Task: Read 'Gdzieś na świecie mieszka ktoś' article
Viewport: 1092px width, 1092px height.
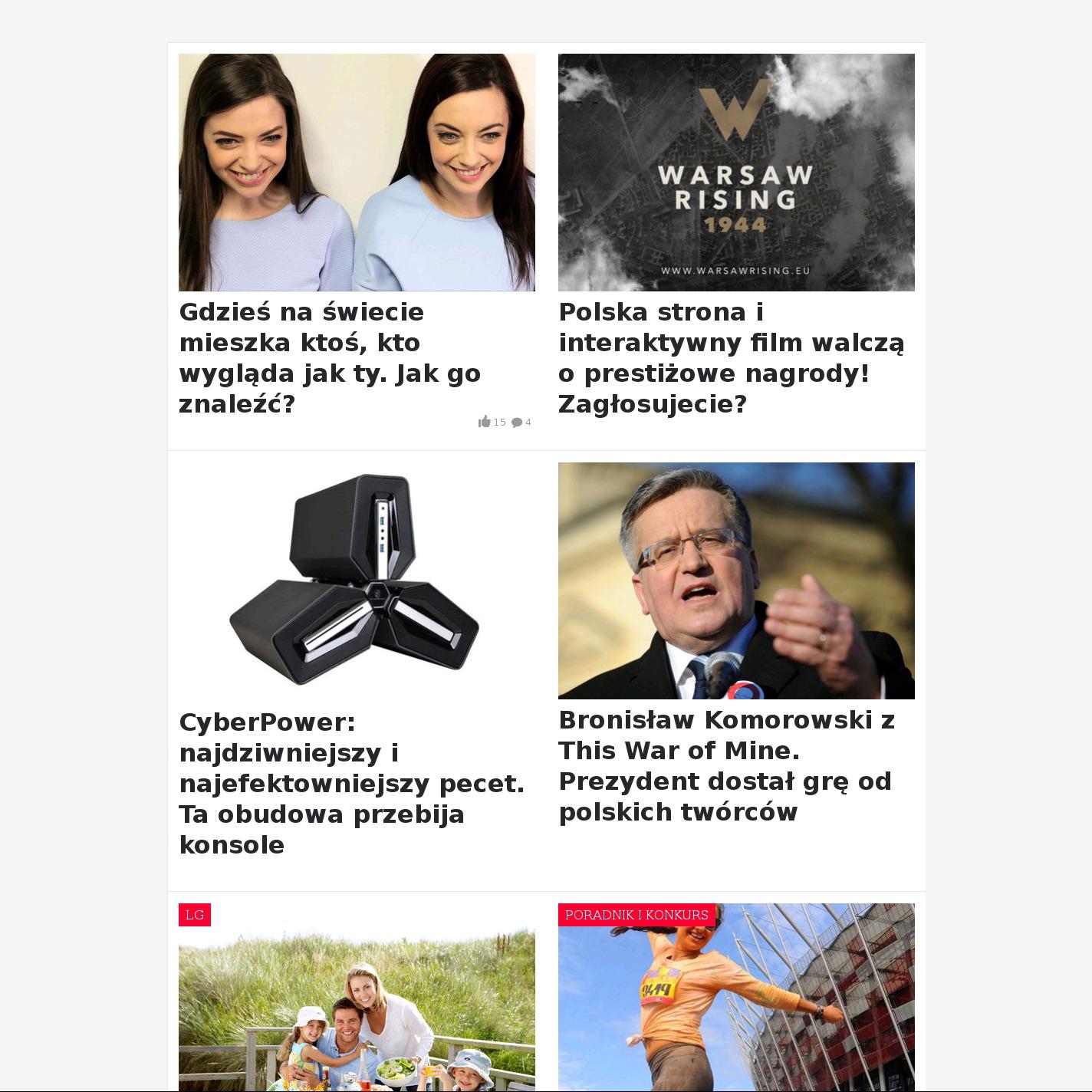Action: click(x=330, y=358)
